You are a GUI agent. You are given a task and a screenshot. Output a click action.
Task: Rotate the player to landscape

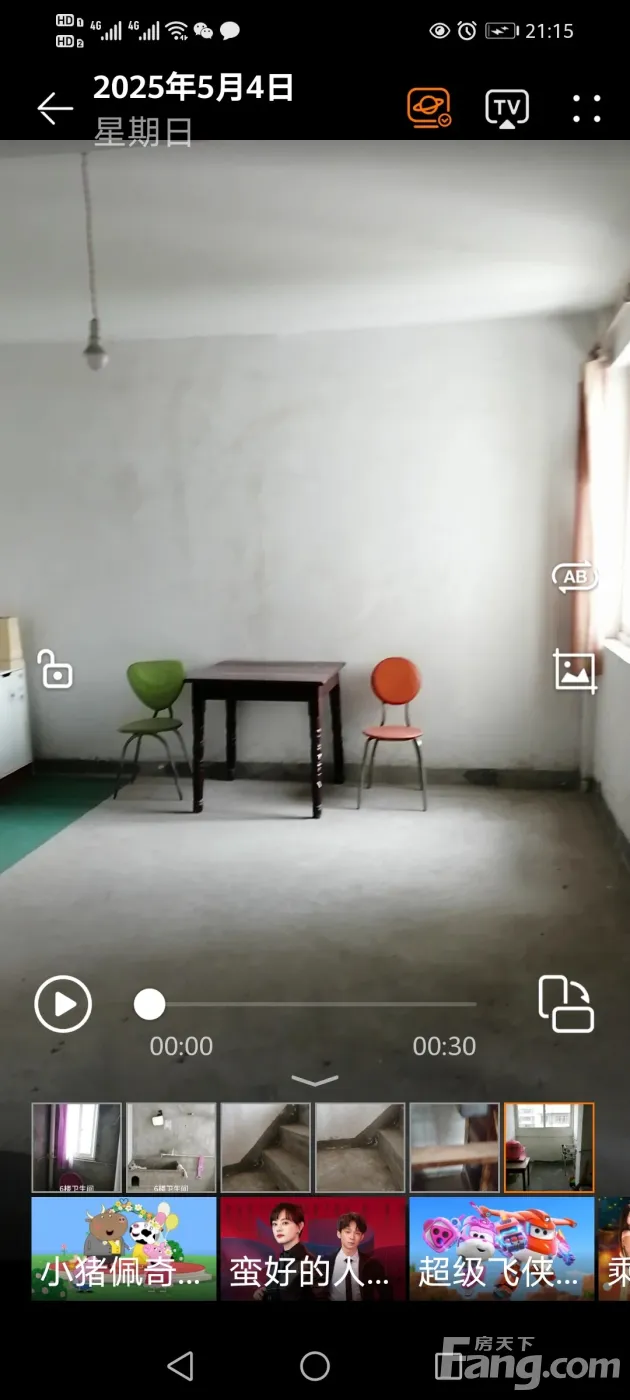click(x=566, y=1004)
